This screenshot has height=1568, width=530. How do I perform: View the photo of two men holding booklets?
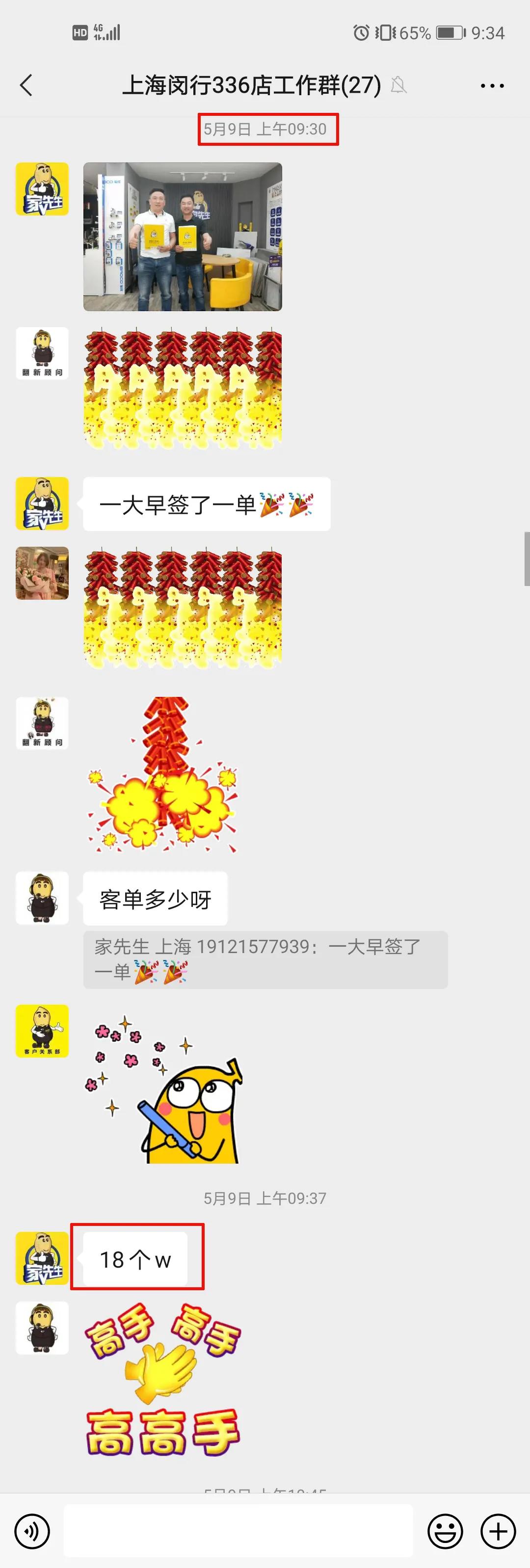(183, 237)
